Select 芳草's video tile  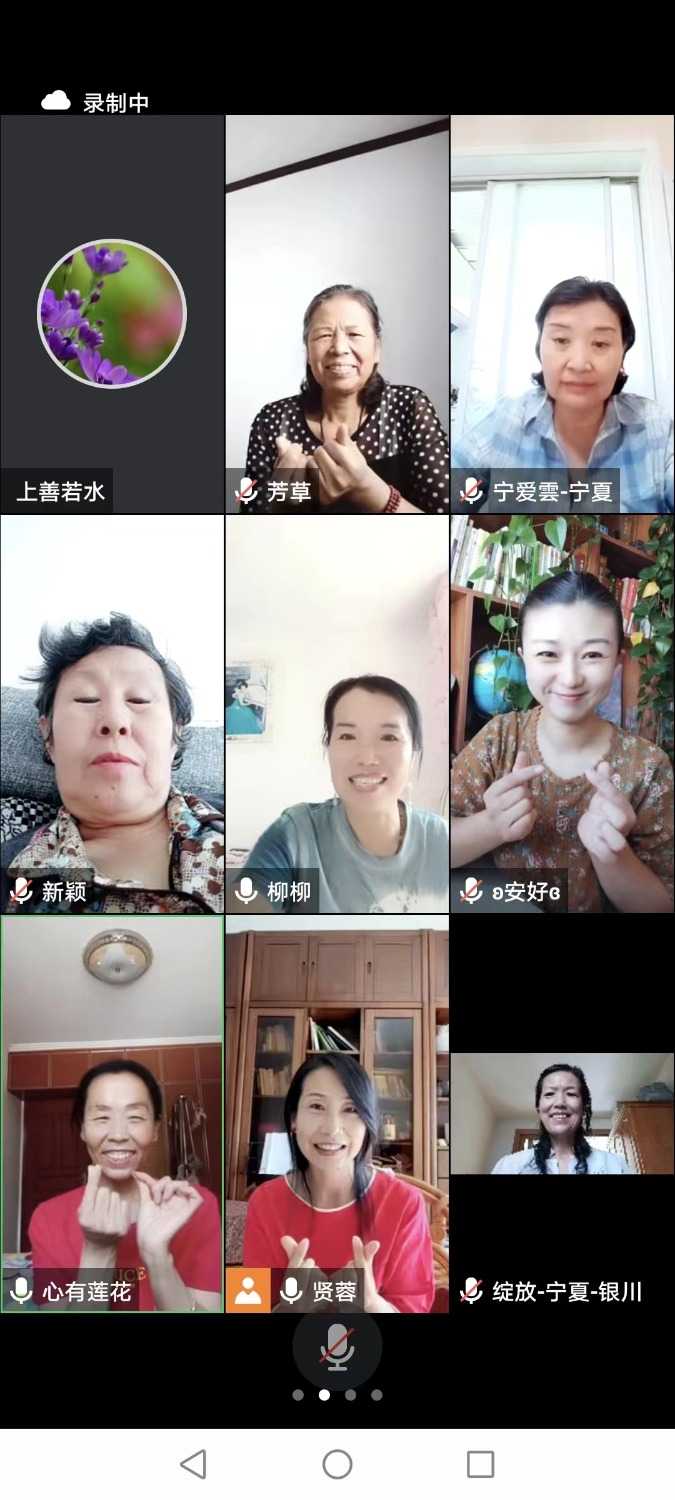[x=337, y=314]
